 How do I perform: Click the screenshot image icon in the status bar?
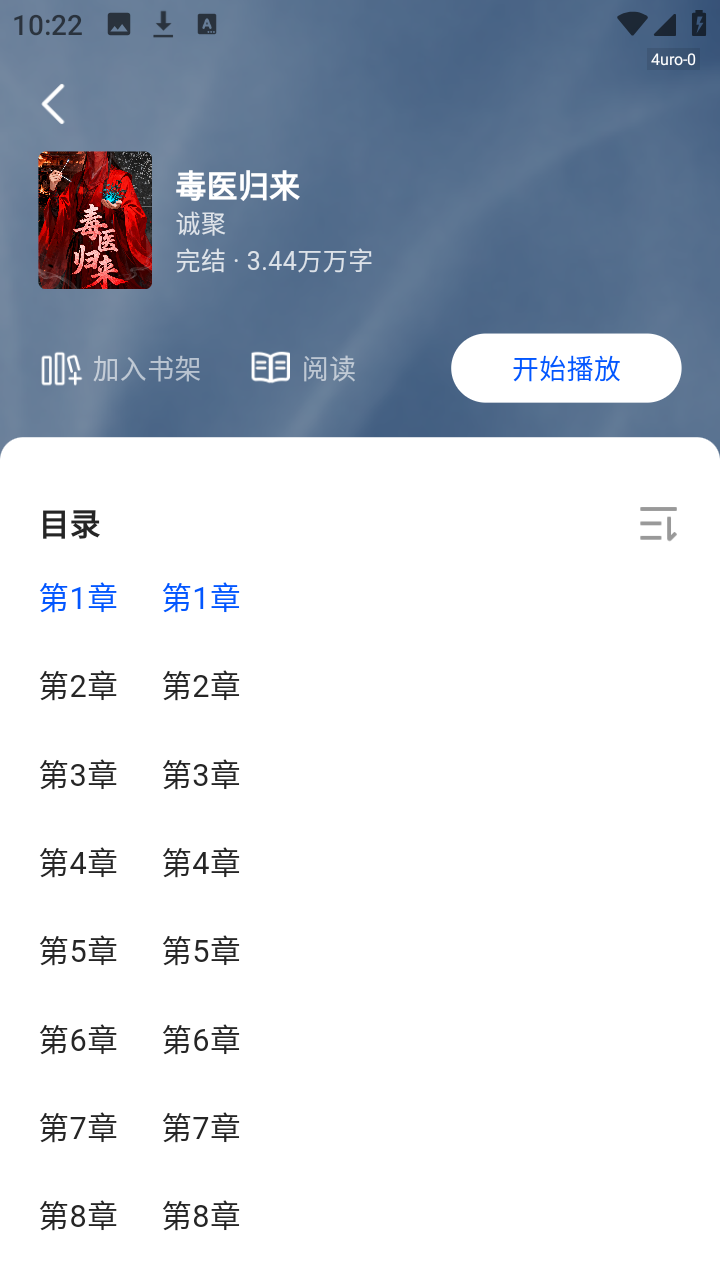point(120,24)
